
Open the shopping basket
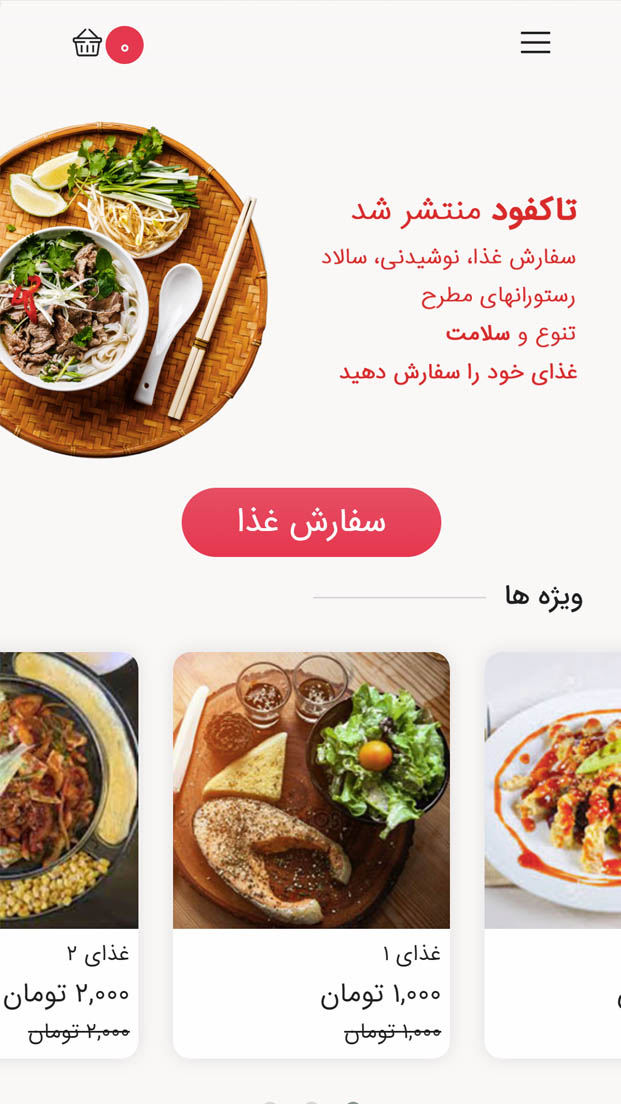coord(88,44)
